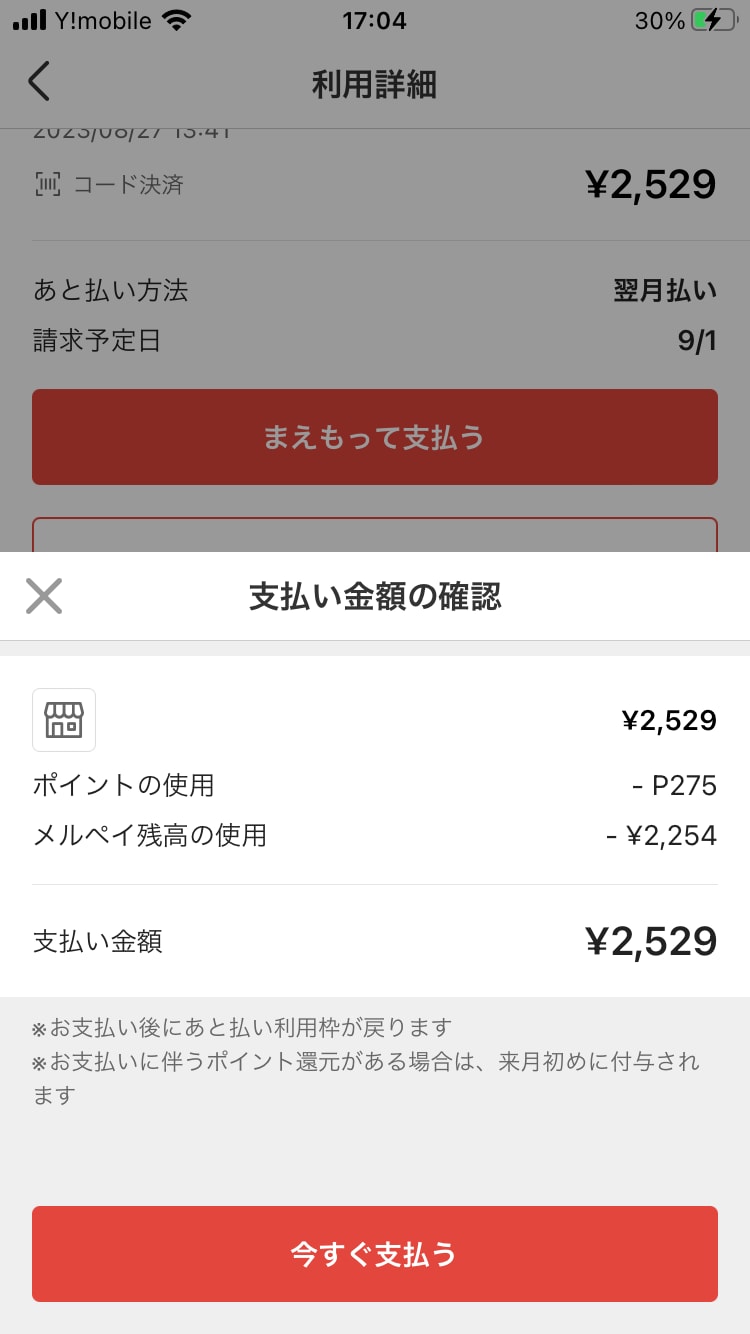Tap the back arrow chevron
The image size is (750, 1334).
(x=38, y=83)
